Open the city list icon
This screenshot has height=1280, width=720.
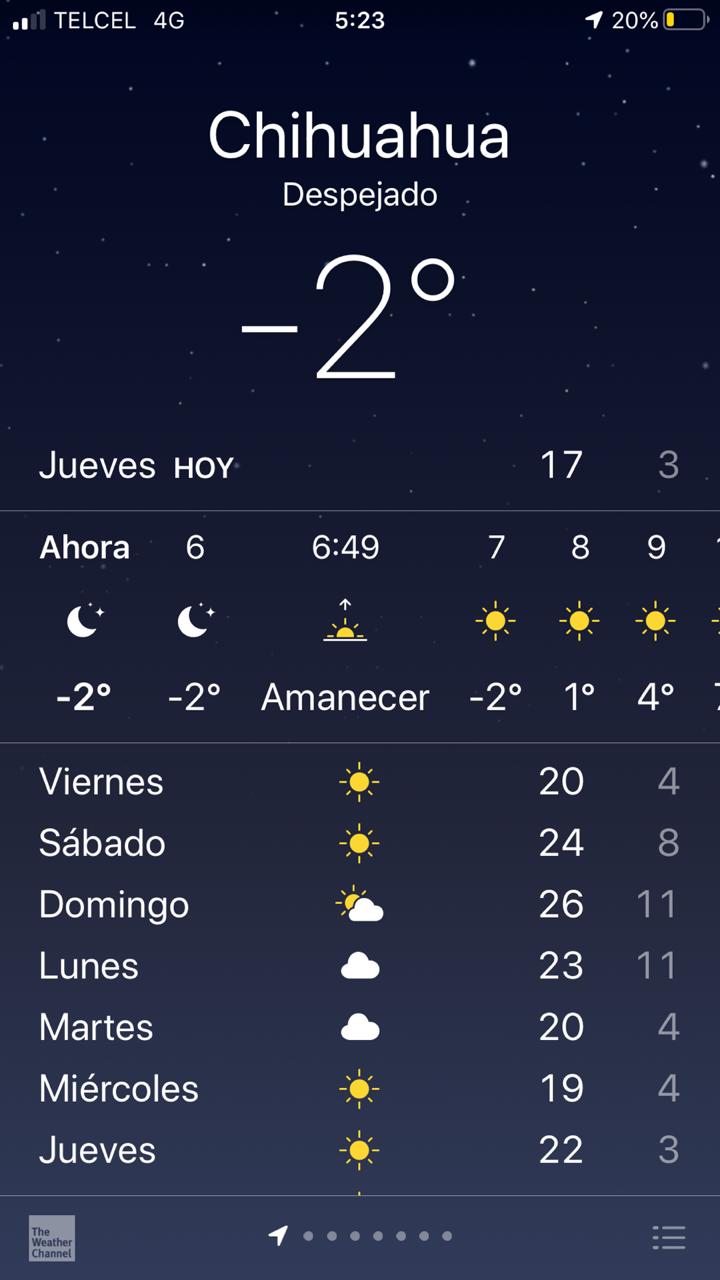coord(669,1237)
